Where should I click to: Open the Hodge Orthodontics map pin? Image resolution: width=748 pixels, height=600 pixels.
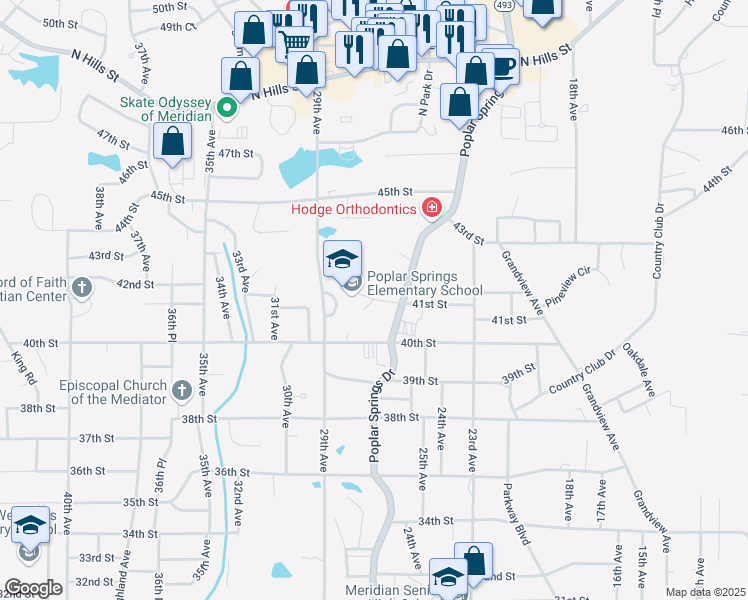432,208
